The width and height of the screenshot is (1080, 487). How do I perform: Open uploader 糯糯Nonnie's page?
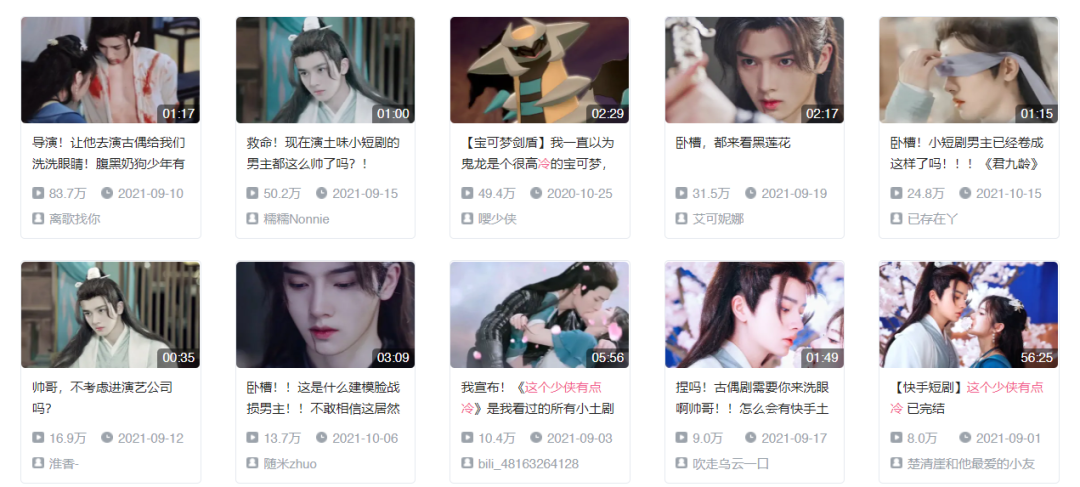(296, 218)
